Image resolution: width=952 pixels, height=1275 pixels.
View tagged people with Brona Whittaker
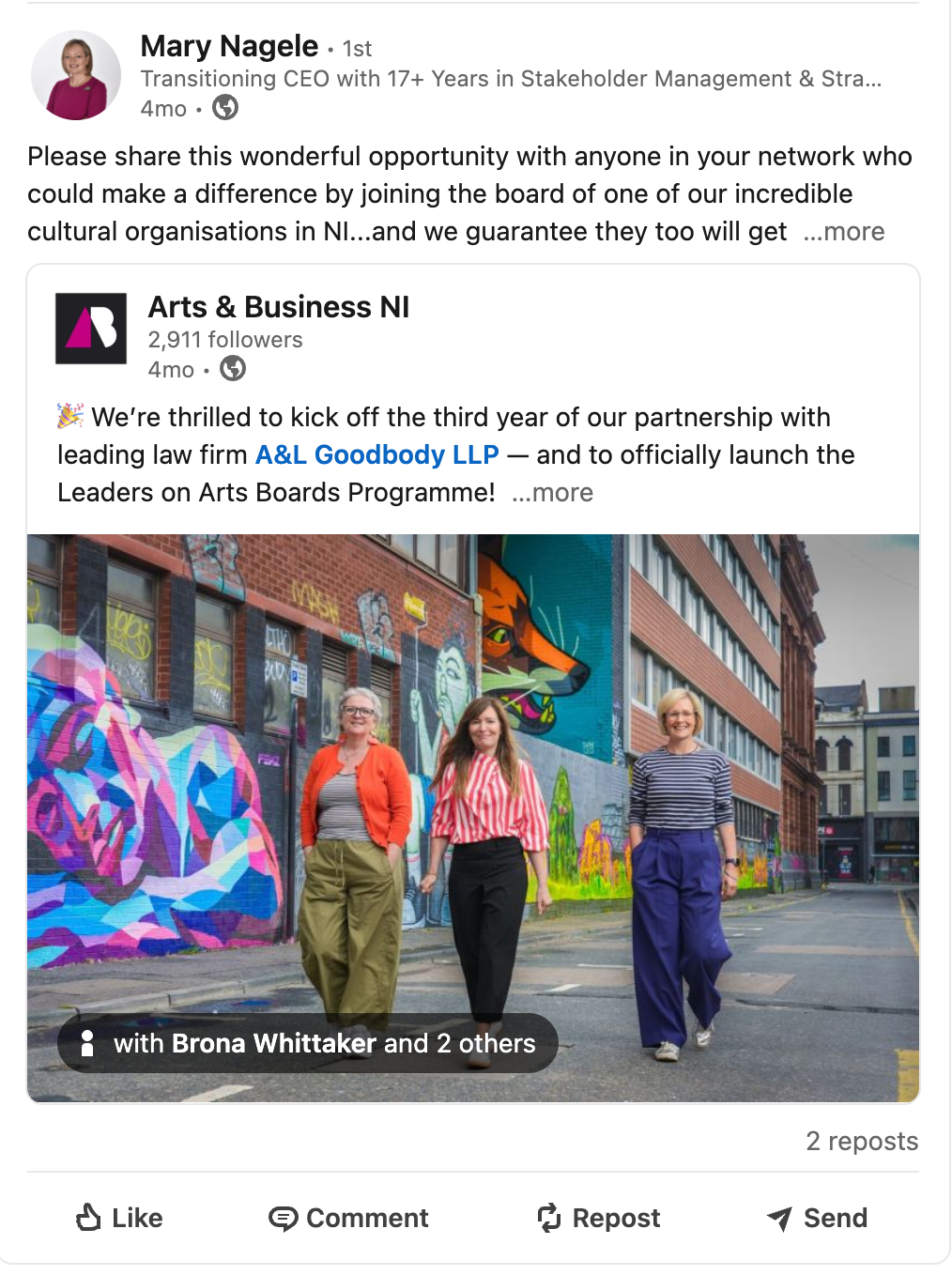pyautogui.click(x=308, y=1043)
